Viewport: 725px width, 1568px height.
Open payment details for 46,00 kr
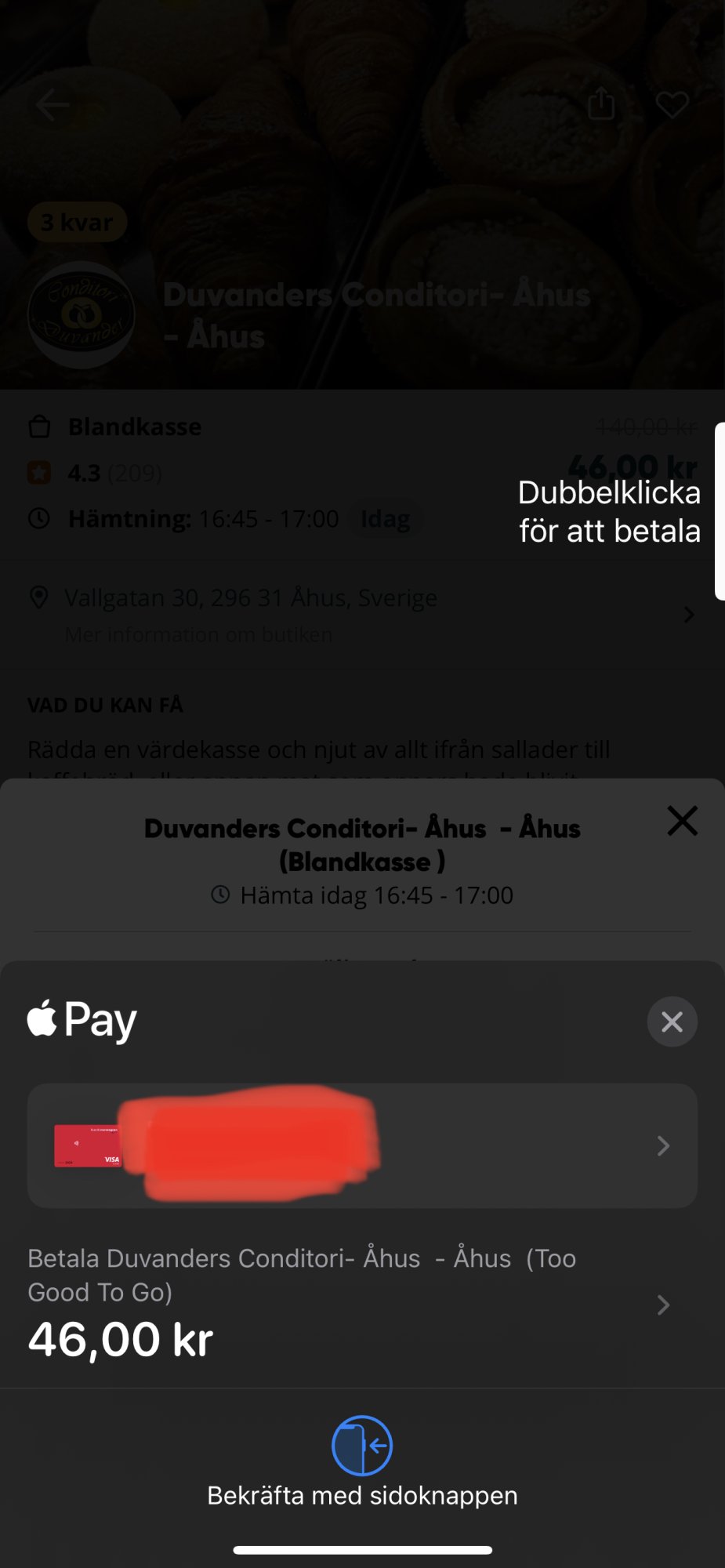tap(662, 1305)
